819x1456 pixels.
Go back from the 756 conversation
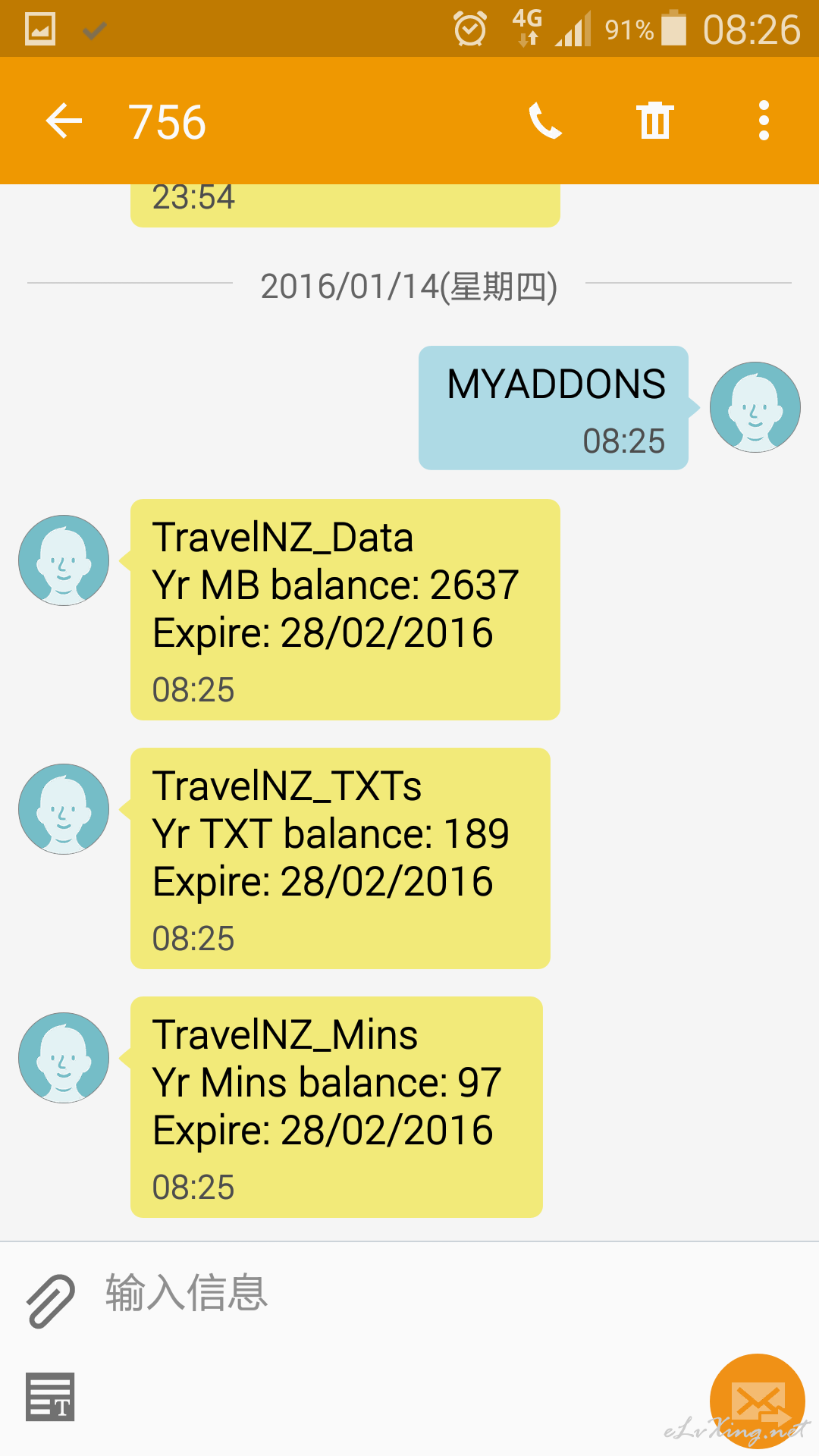[64, 121]
